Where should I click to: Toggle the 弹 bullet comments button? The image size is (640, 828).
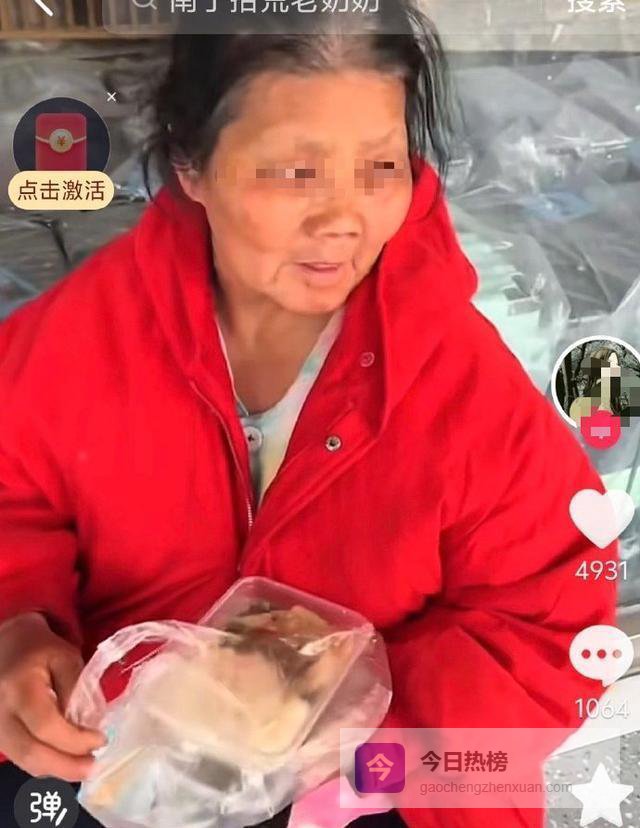pyautogui.click(x=46, y=805)
